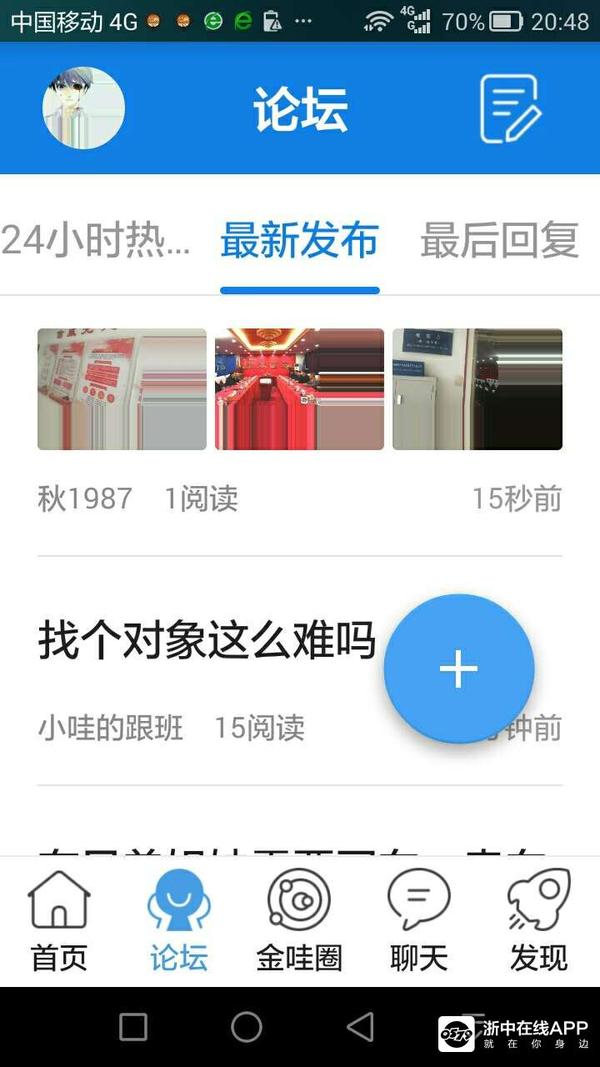Tap the system home button

(246, 1027)
